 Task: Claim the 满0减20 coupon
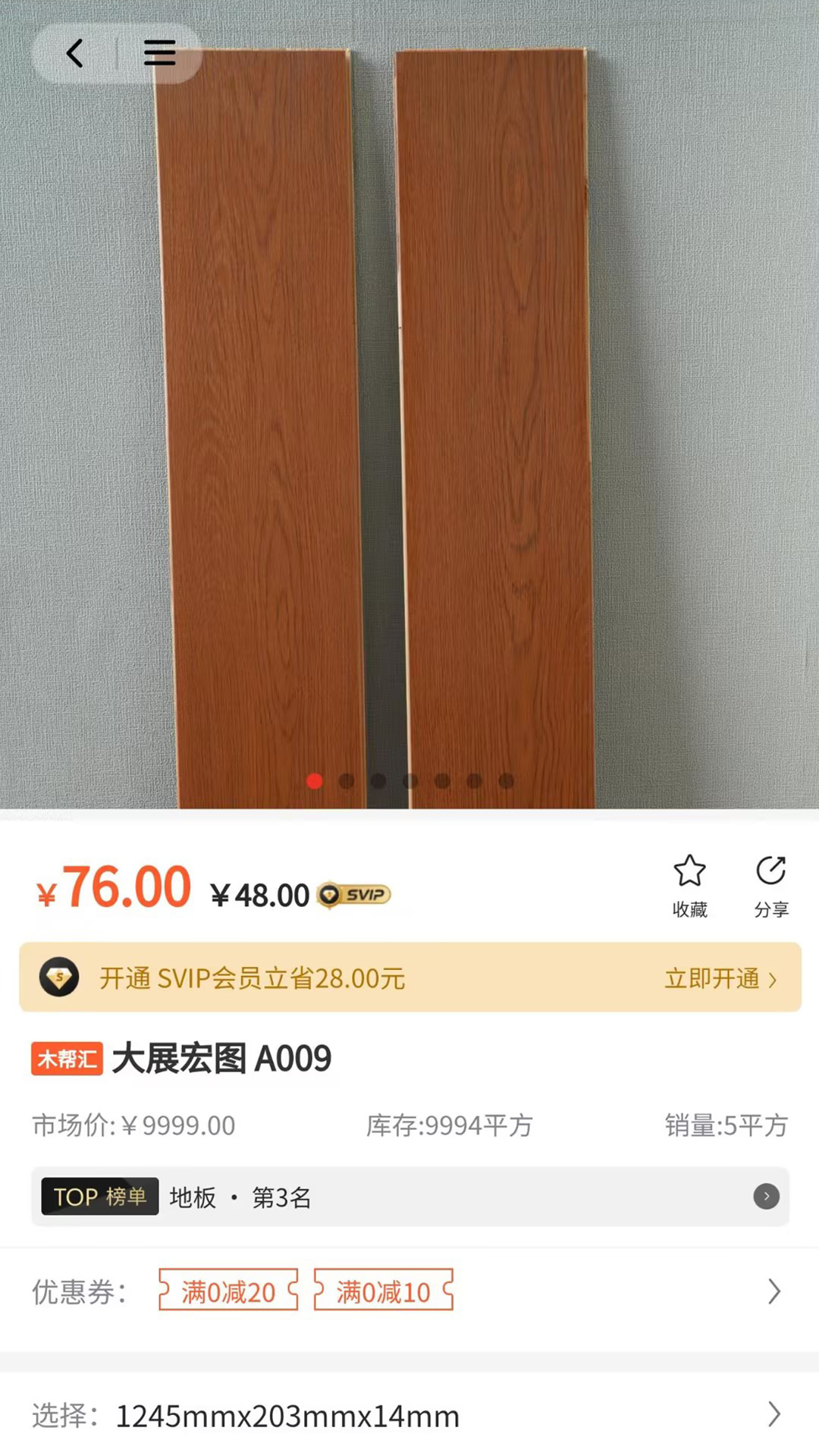[228, 1291]
